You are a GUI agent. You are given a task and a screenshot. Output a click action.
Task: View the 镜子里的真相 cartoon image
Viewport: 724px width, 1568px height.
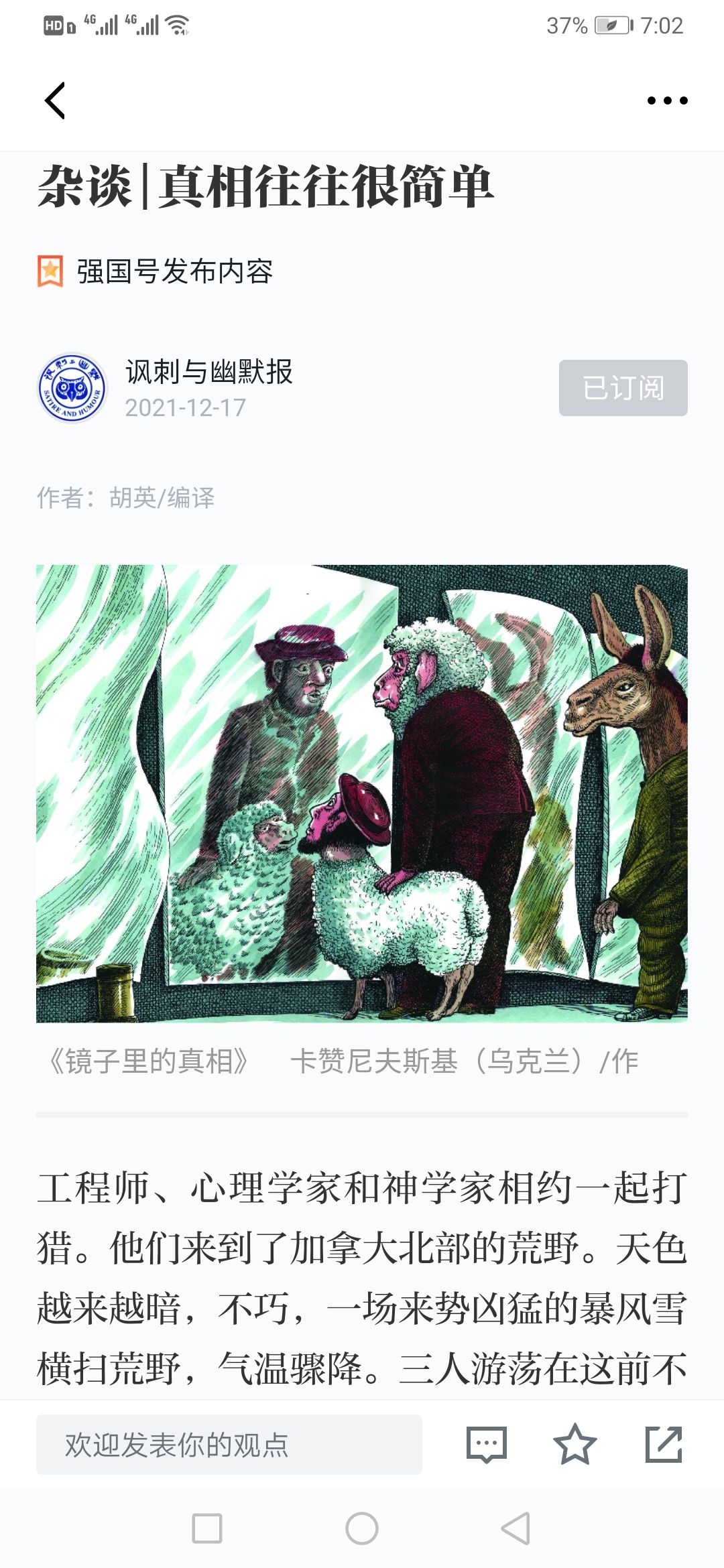pyautogui.click(x=362, y=793)
